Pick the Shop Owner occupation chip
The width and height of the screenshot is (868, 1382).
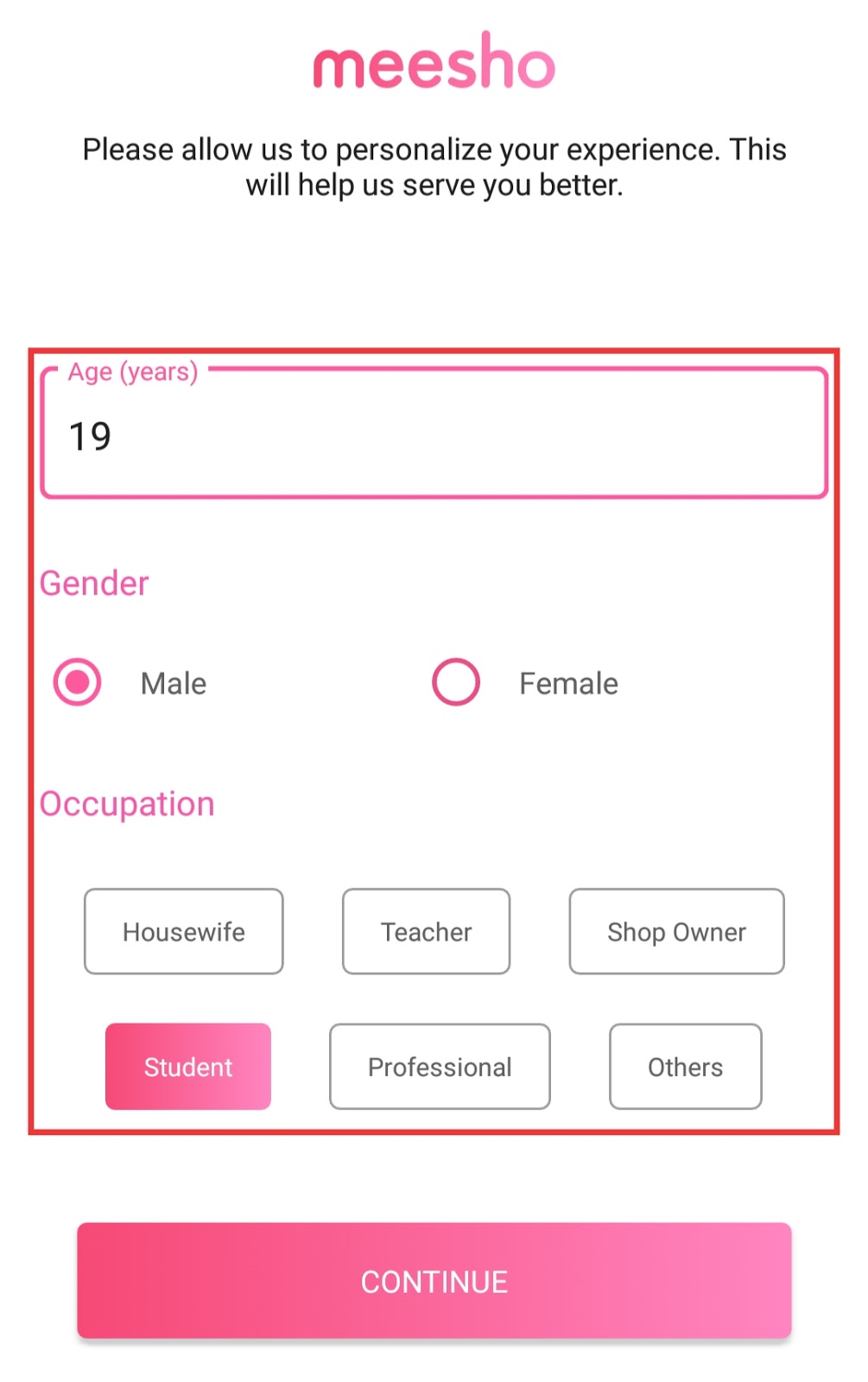(x=676, y=932)
